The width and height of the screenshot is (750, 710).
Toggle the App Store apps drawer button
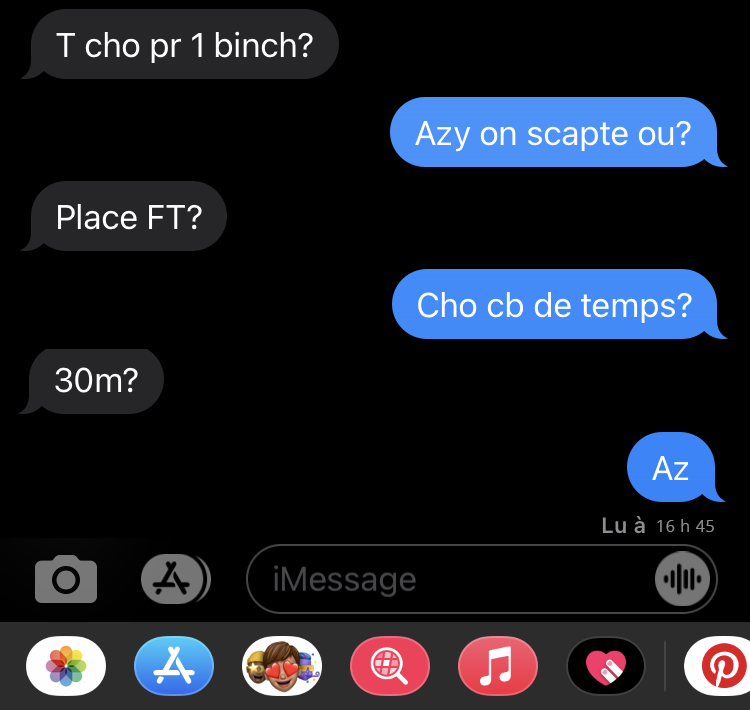(x=174, y=578)
